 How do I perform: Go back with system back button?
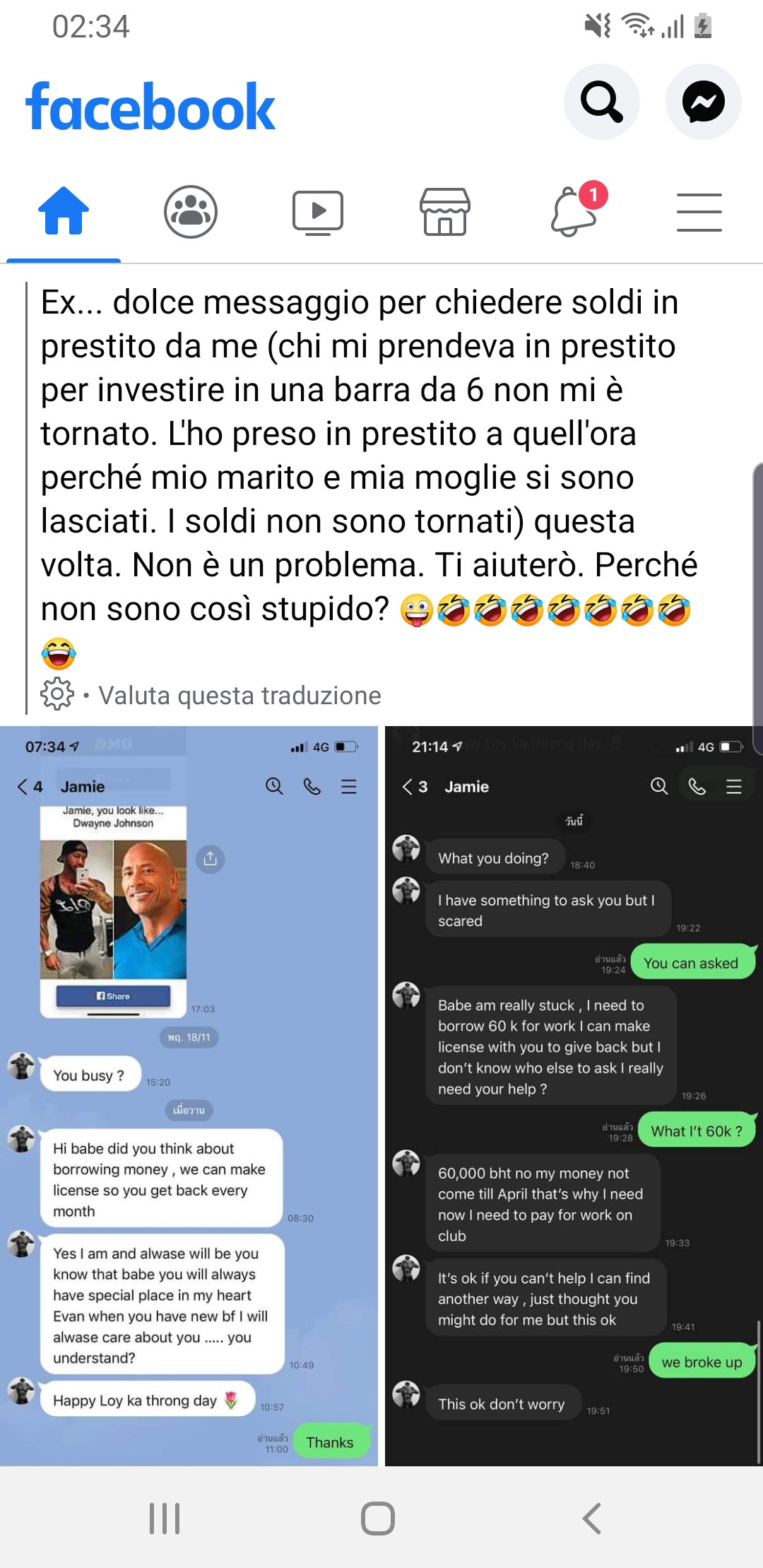pos(591,1518)
